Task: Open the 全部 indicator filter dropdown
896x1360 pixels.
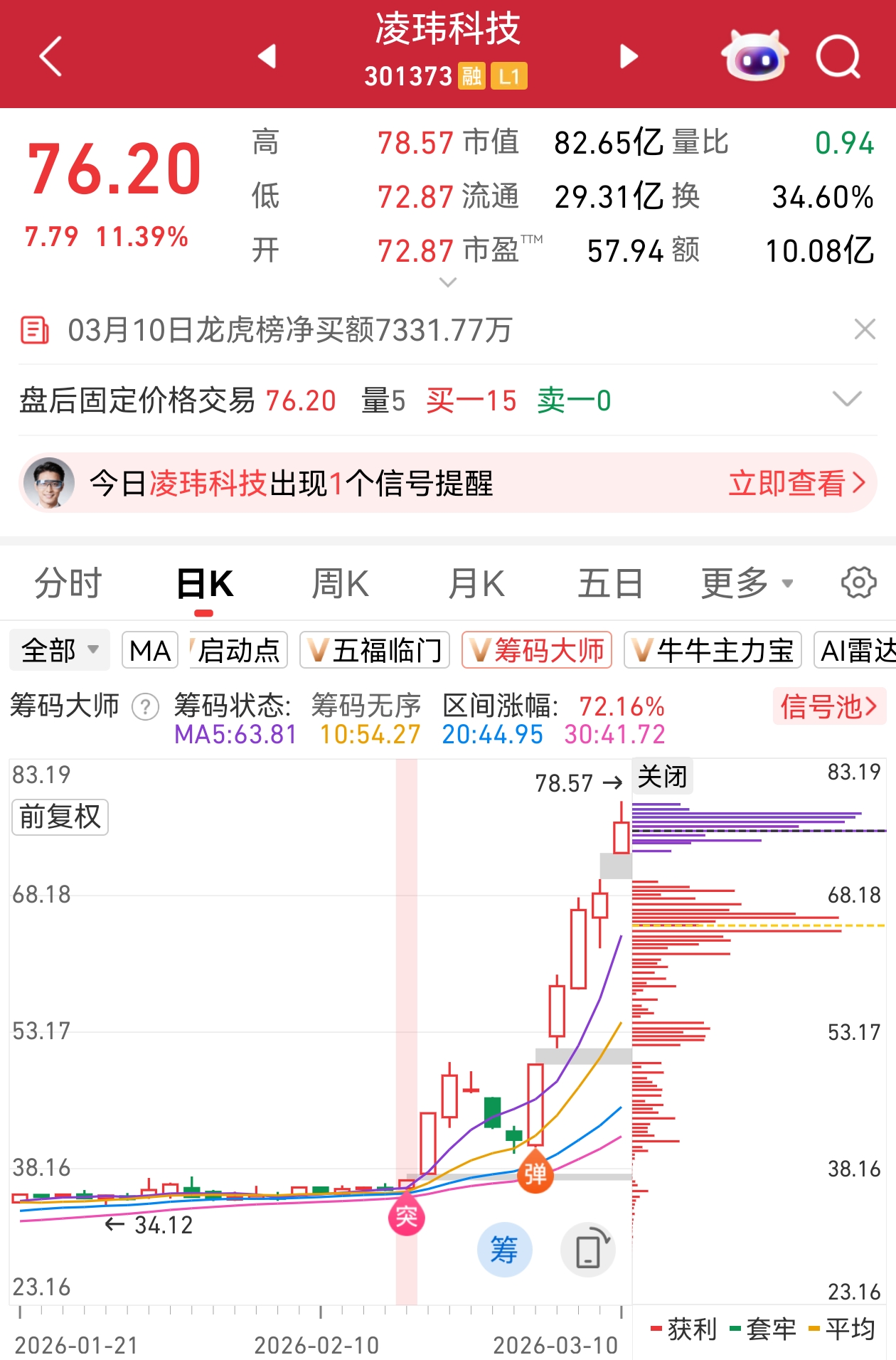Action: coord(60,650)
